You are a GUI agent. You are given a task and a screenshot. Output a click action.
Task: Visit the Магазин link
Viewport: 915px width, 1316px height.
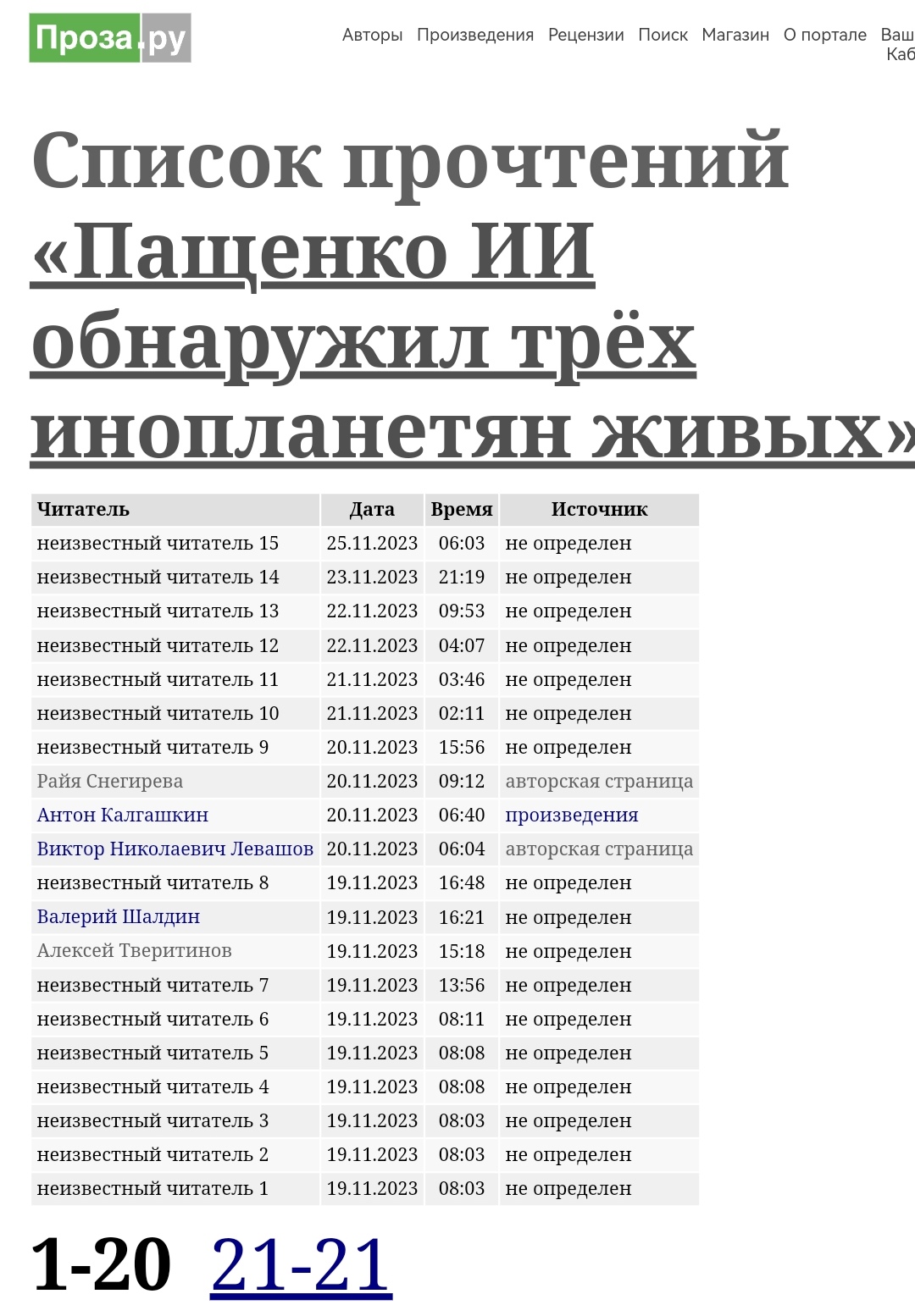735,35
